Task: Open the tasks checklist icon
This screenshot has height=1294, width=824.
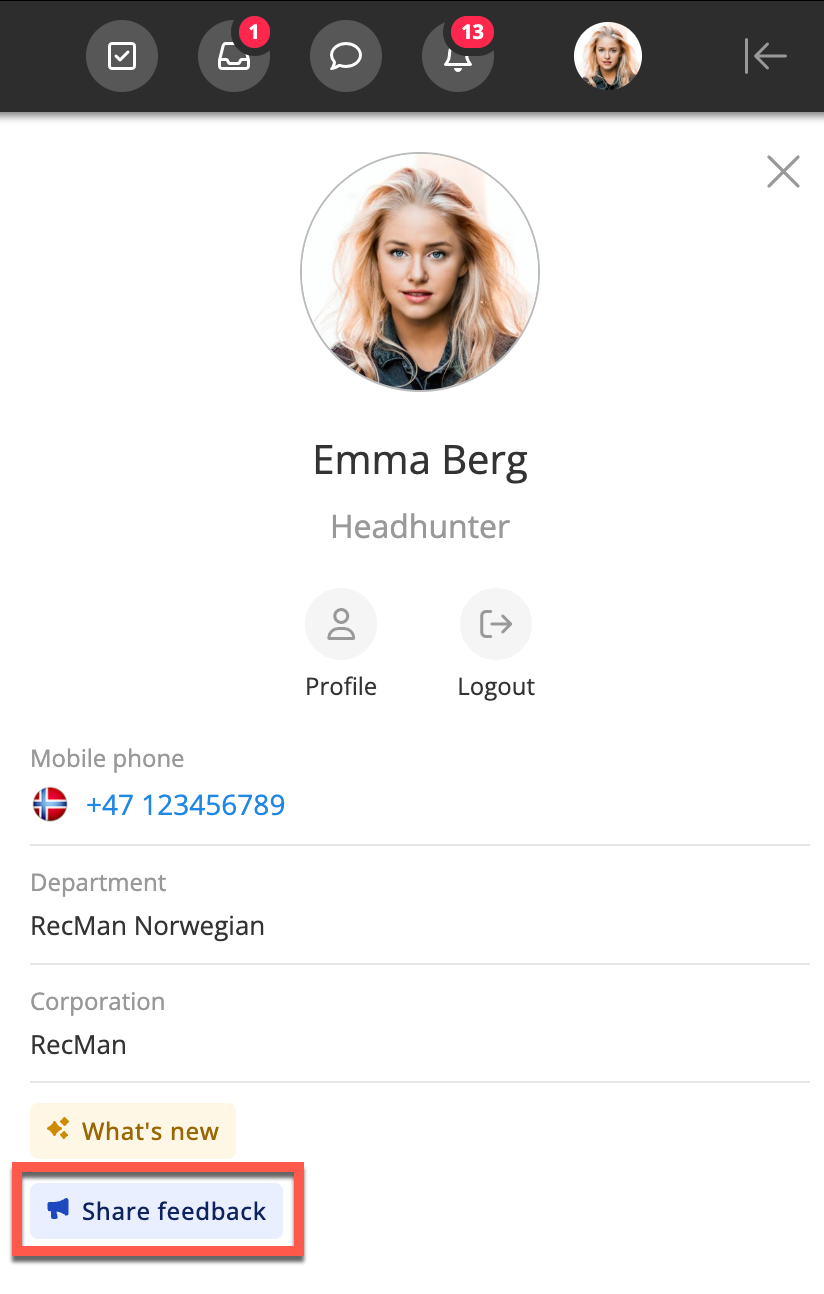Action: [121, 56]
